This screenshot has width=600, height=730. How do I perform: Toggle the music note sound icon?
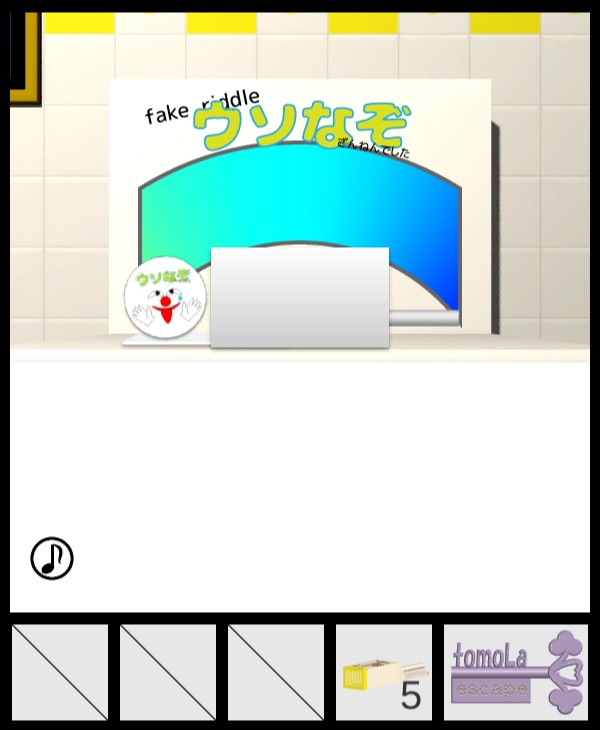click(x=52, y=558)
